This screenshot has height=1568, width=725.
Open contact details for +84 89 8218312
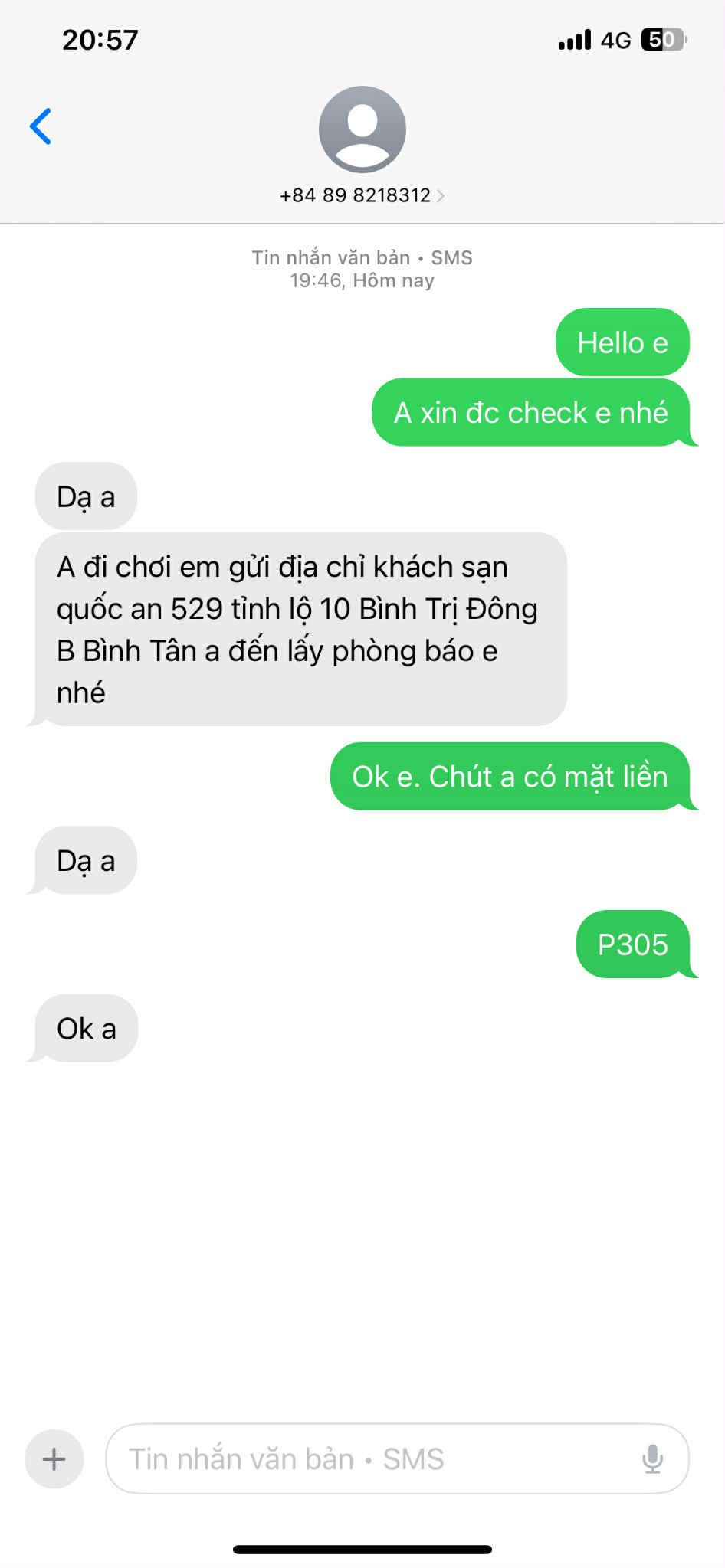coord(362,195)
